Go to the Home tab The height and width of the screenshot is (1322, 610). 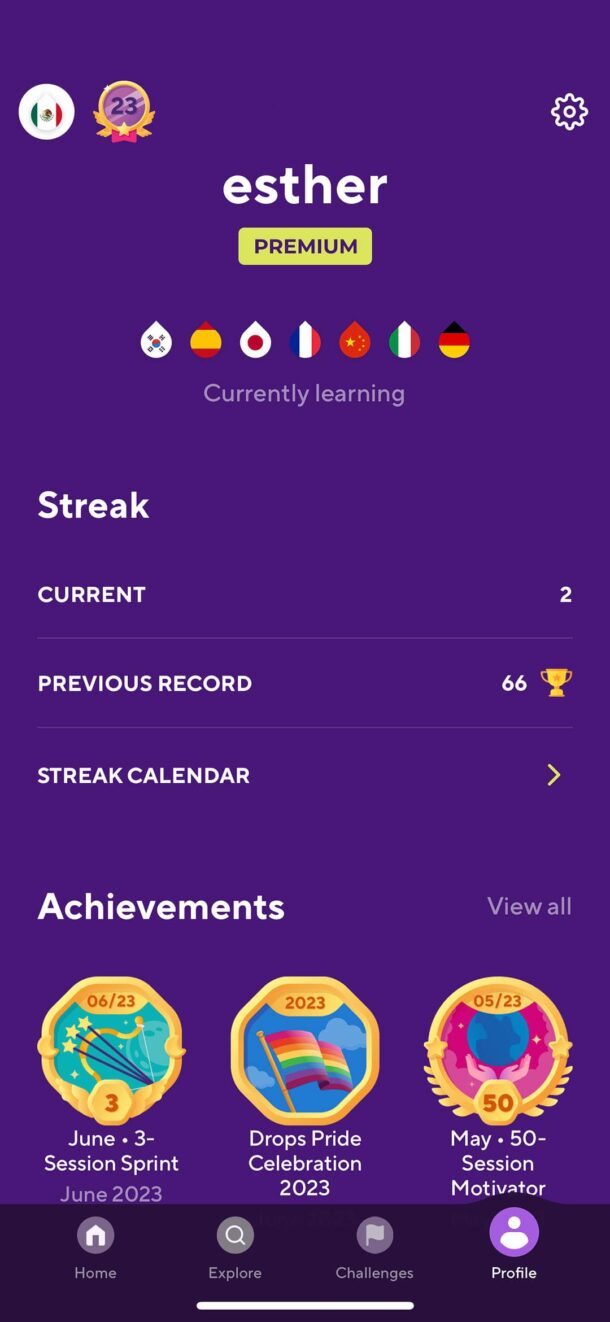point(96,1248)
